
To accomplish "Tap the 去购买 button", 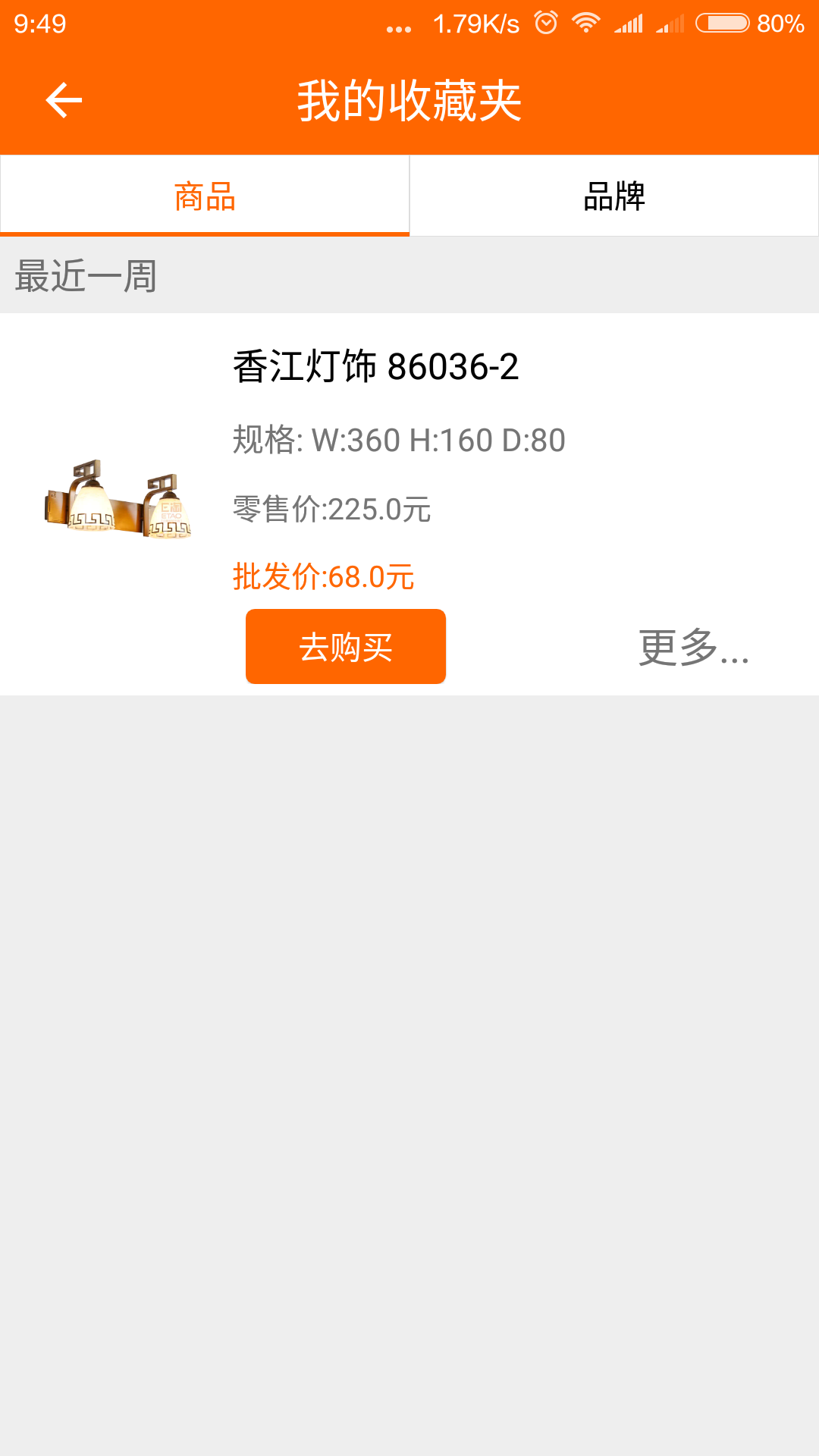I will coord(346,647).
